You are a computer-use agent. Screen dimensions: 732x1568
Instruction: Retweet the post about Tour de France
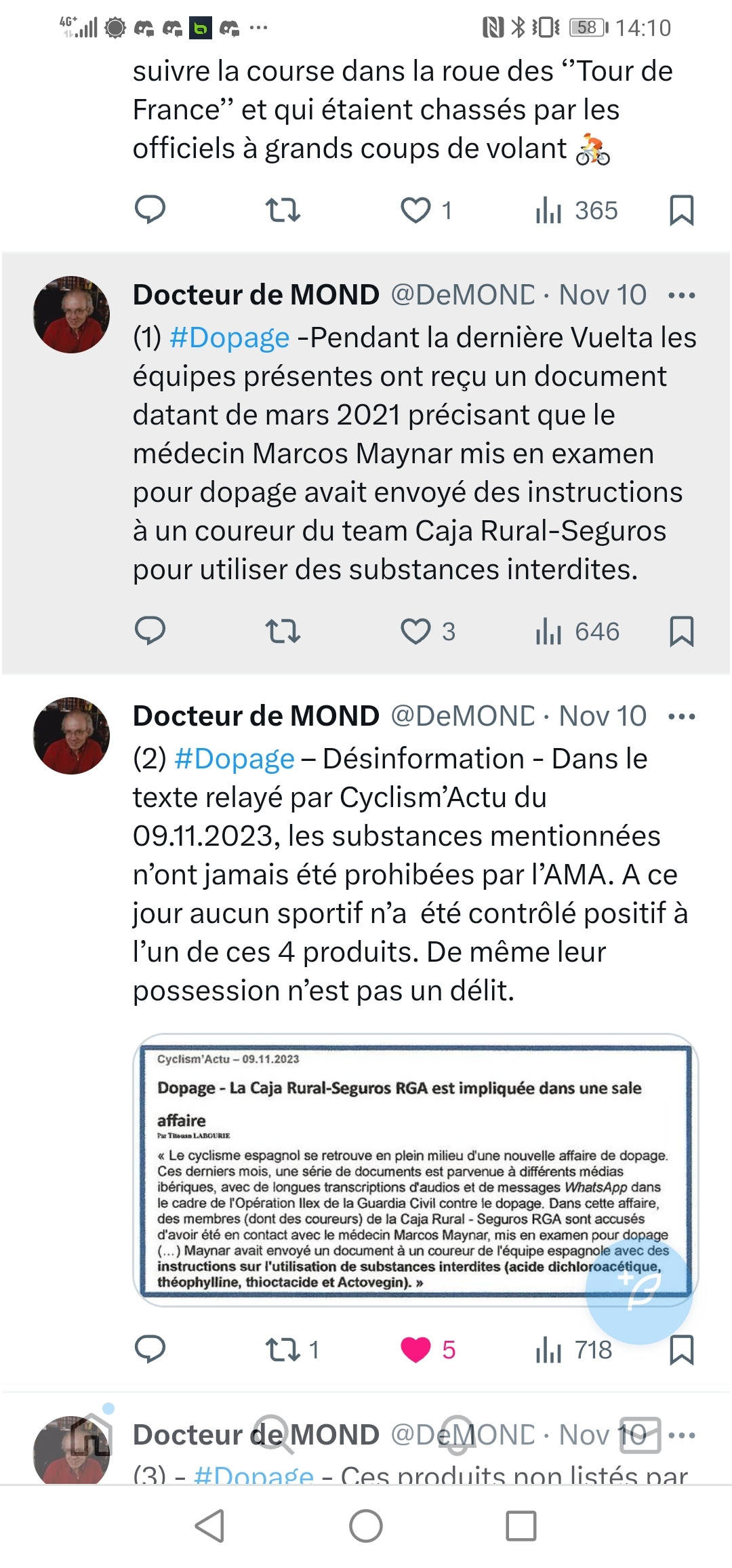pyautogui.click(x=283, y=210)
